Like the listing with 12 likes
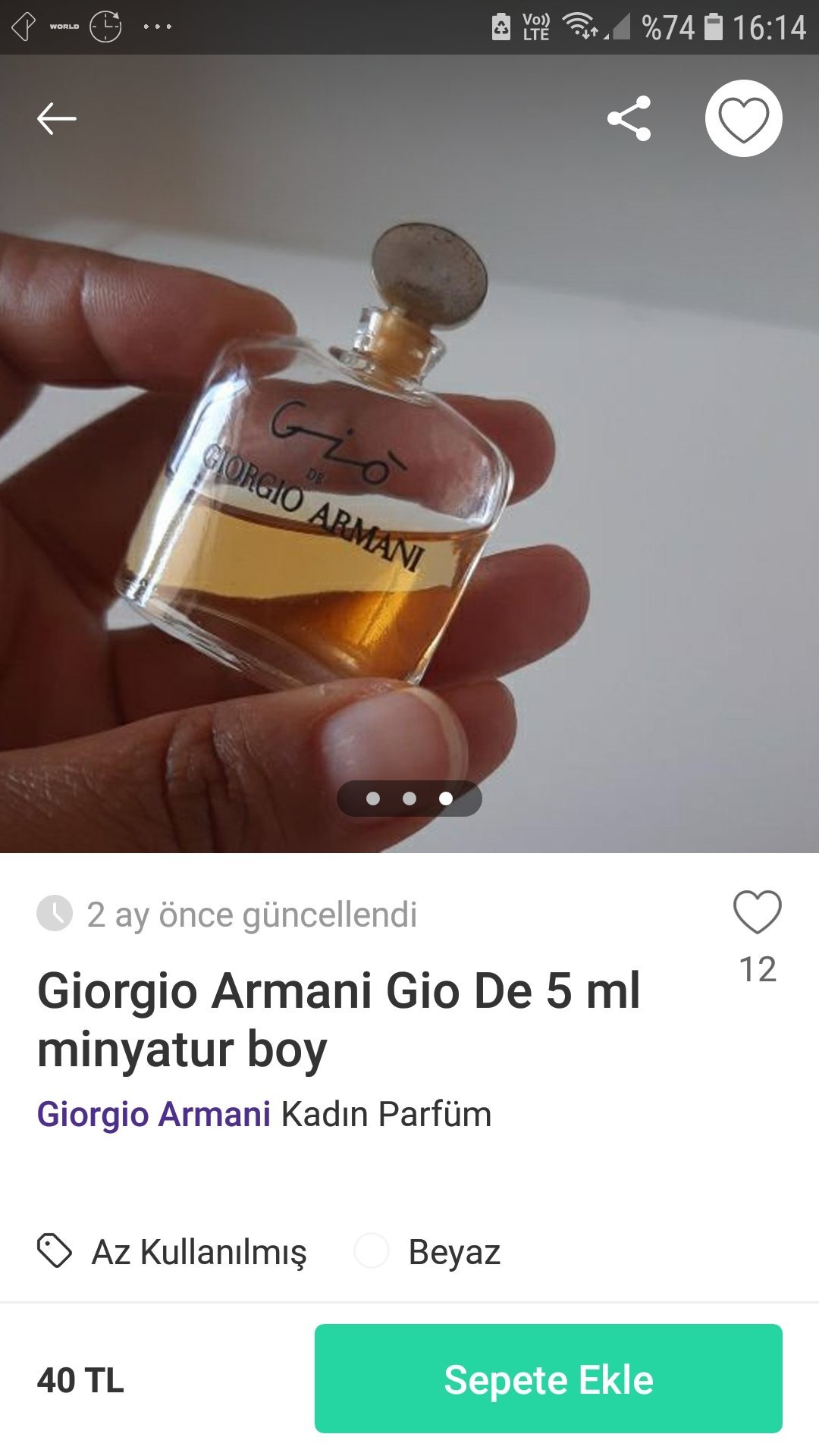 click(x=757, y=912)
